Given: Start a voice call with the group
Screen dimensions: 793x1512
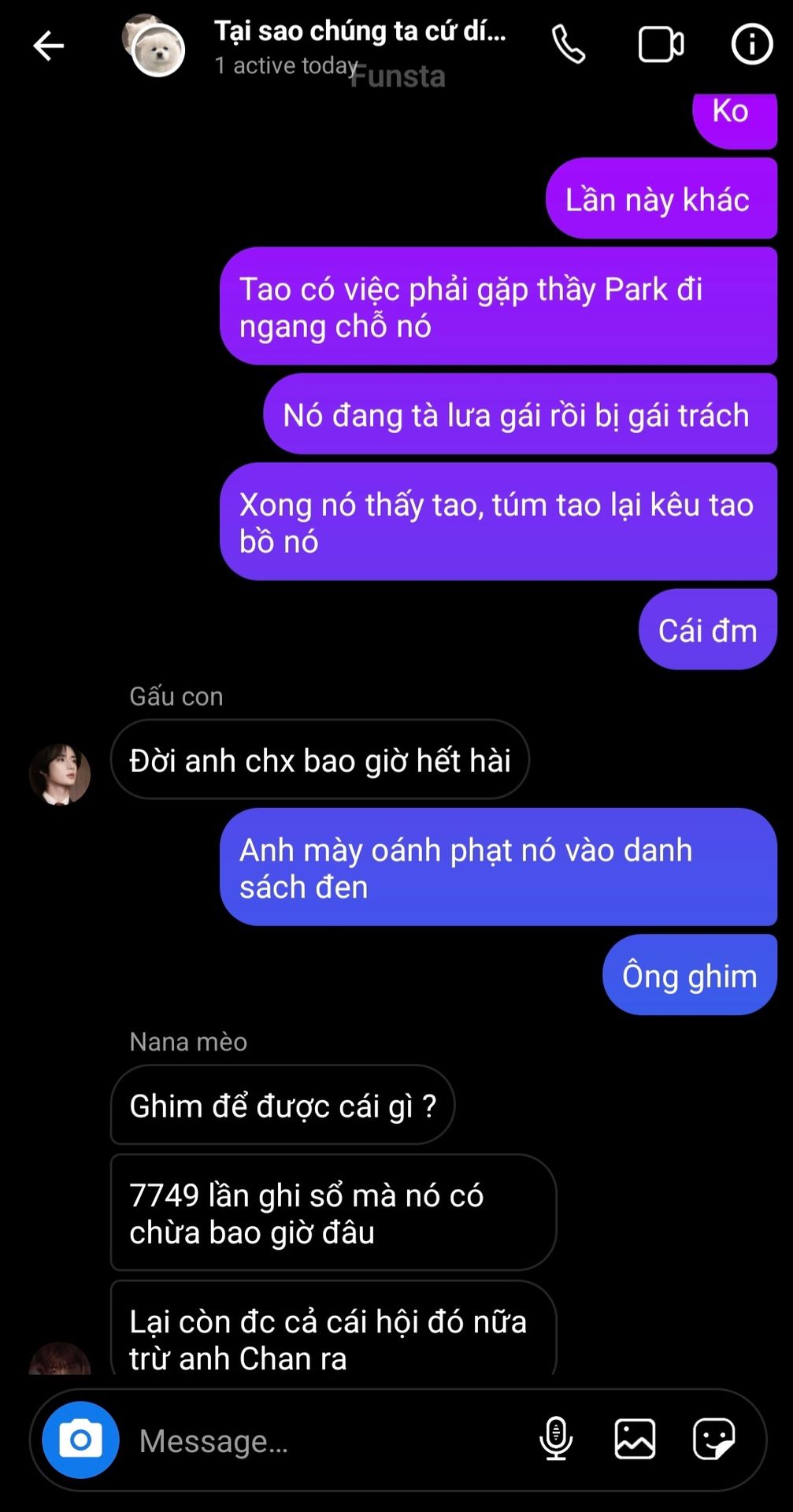Looking at the screenshot, I should 568,44.
